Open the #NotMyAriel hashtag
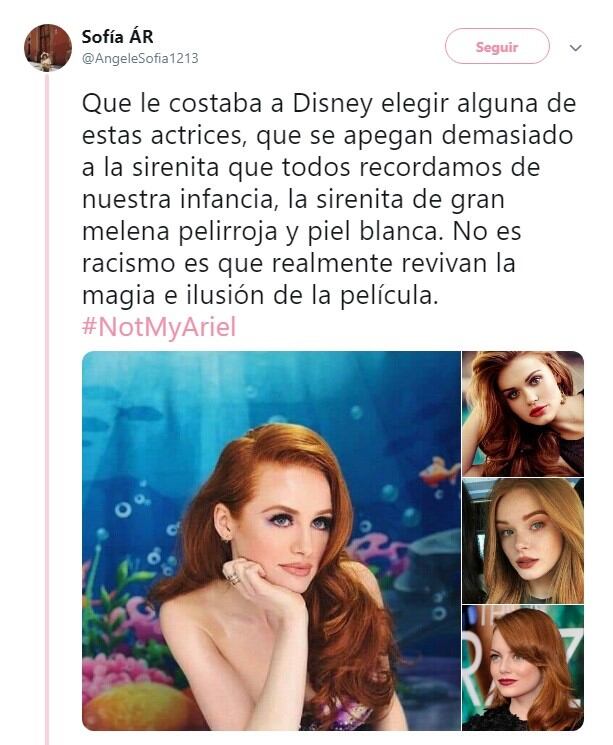 (158, 327)
